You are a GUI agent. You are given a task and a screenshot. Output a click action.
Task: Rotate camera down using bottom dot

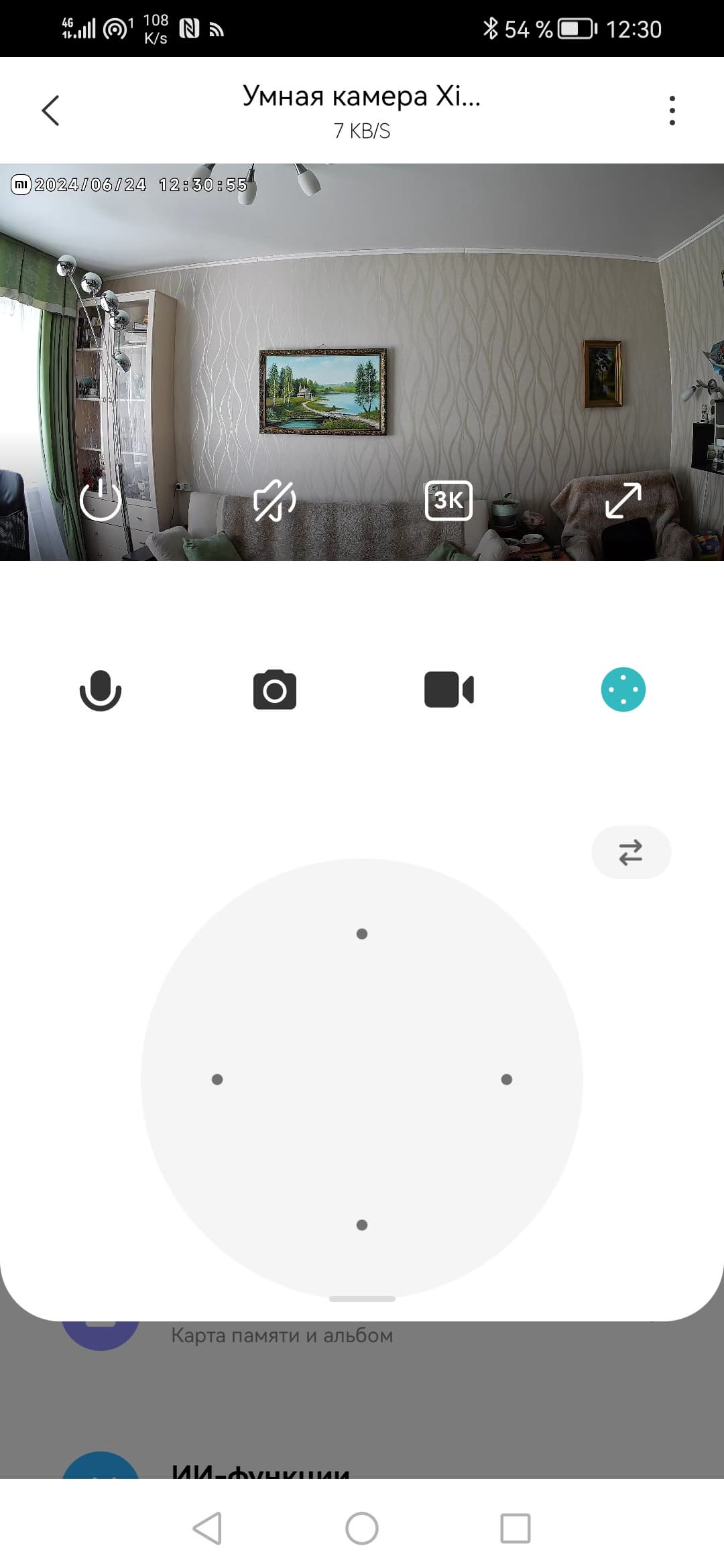362,1224
